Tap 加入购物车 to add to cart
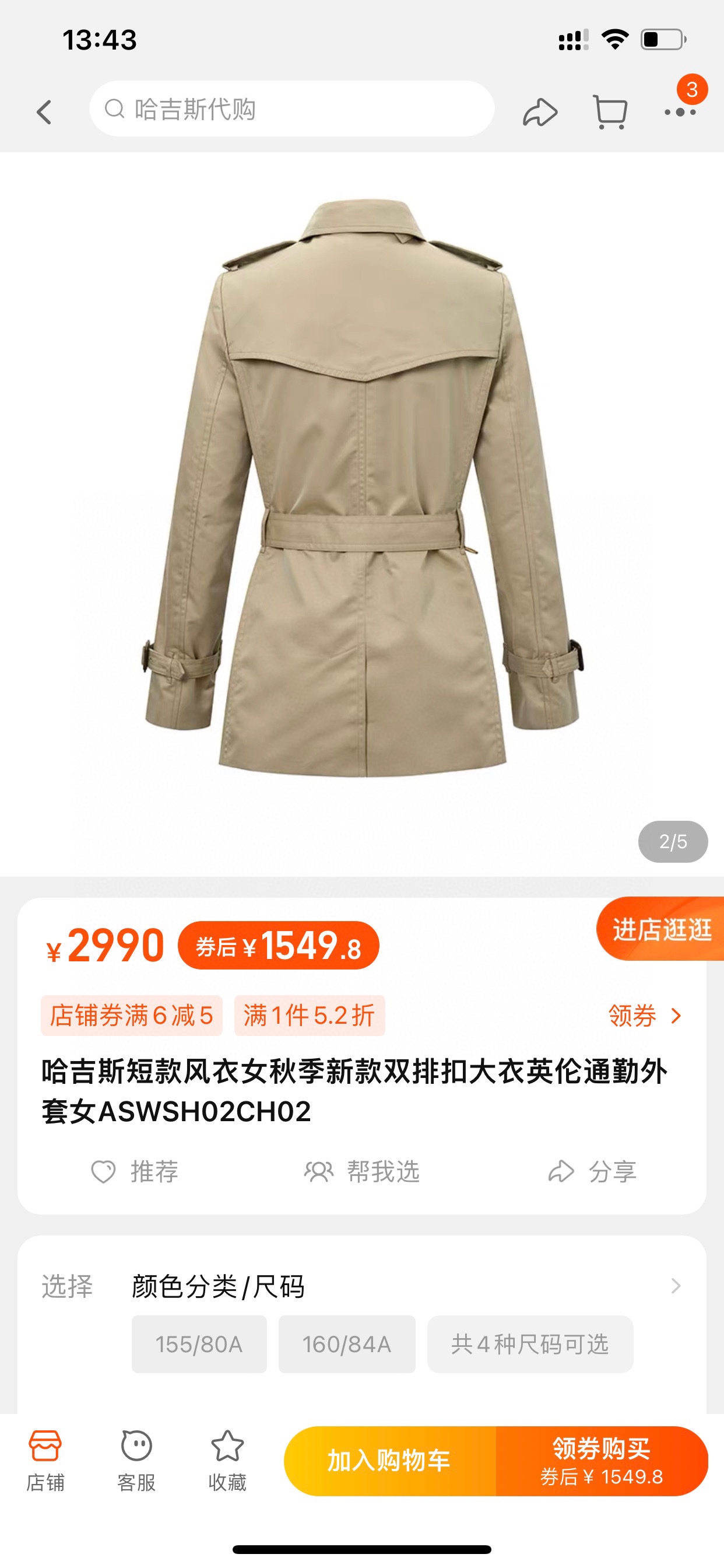This screenshot has width=724, height=1568. (x=389, y=1461)
